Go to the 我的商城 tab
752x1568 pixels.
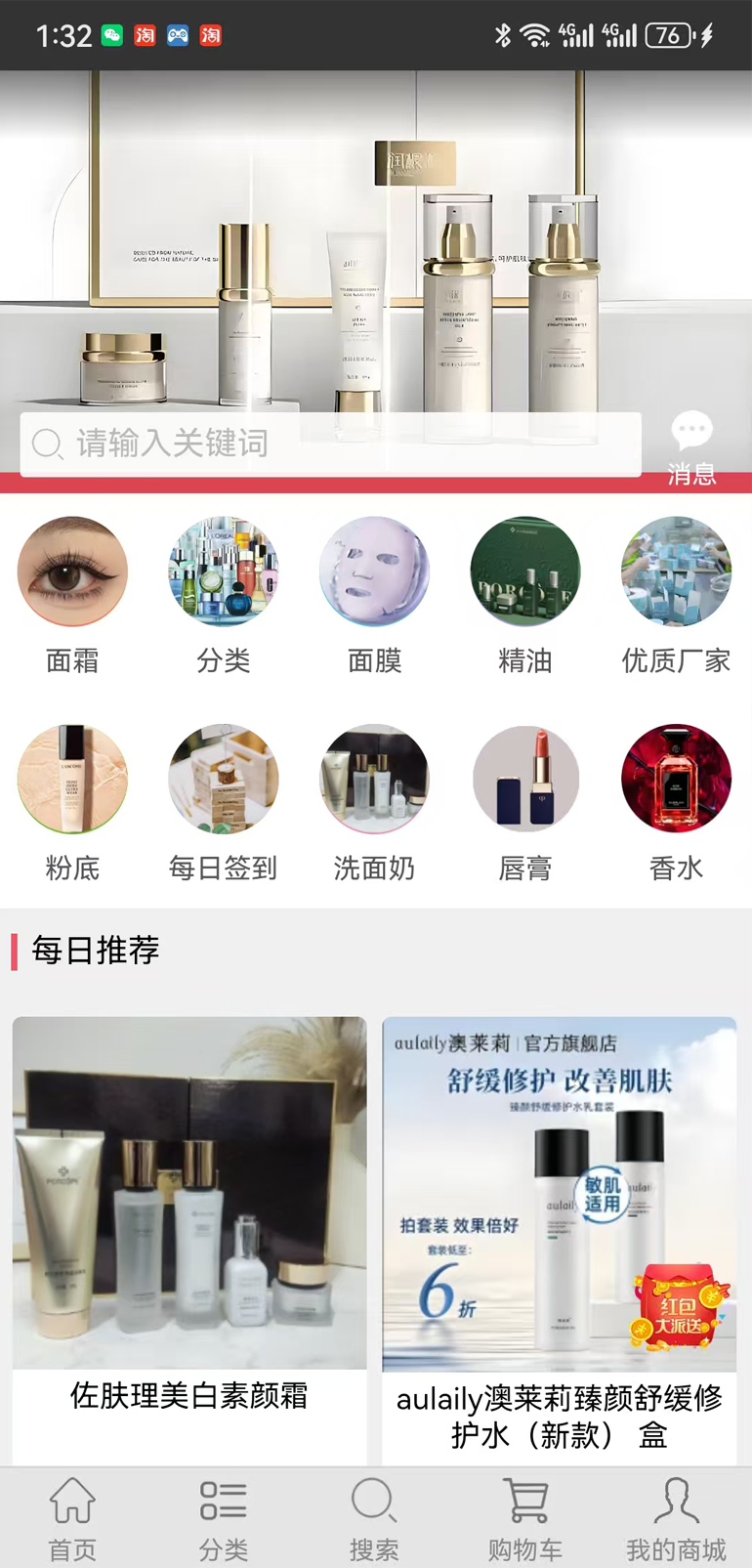(676, 1518)
